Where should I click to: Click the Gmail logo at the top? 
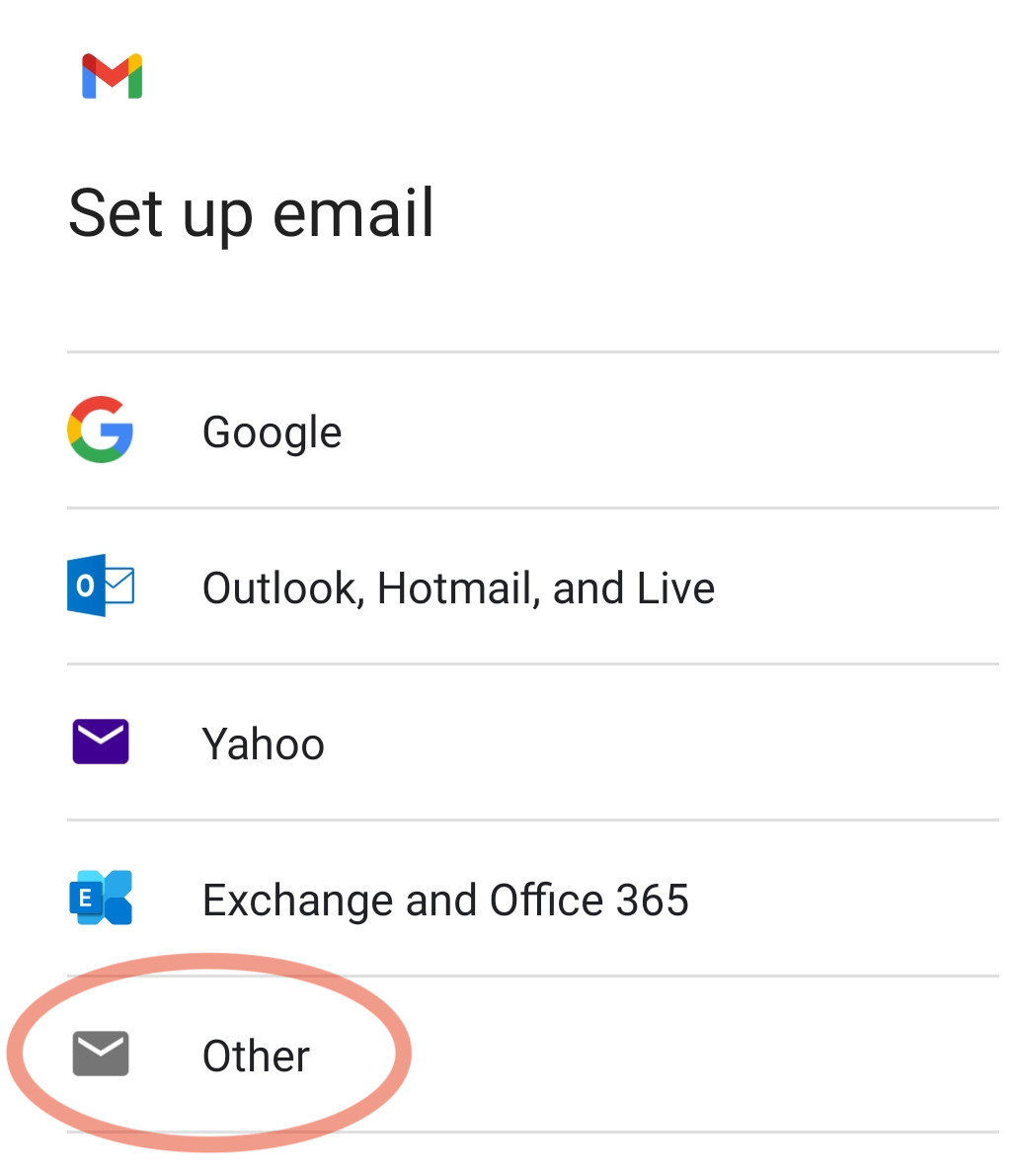click(x=111, y=76)
